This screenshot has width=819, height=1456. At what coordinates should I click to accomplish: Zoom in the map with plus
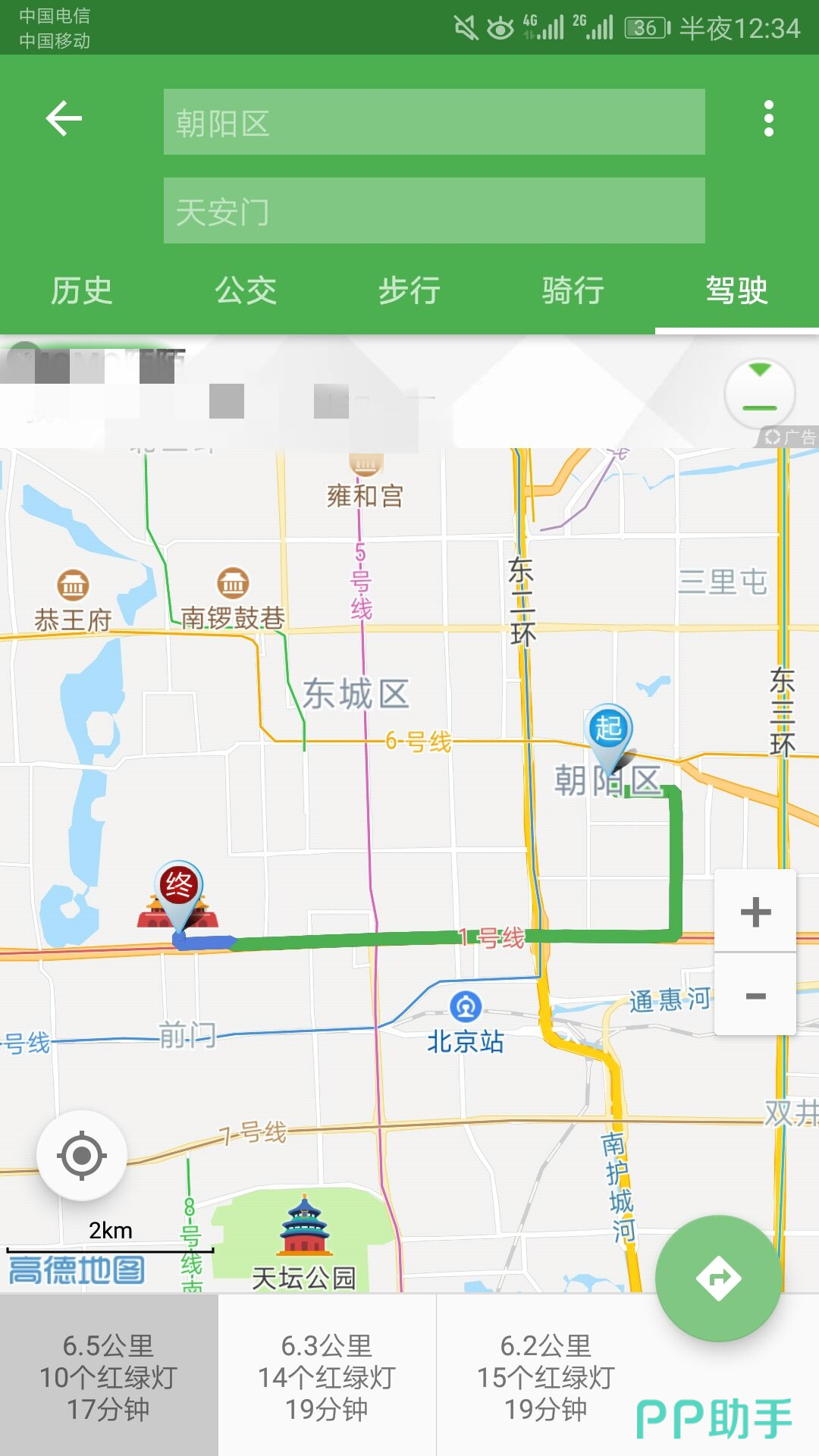(x=755, y=912)
